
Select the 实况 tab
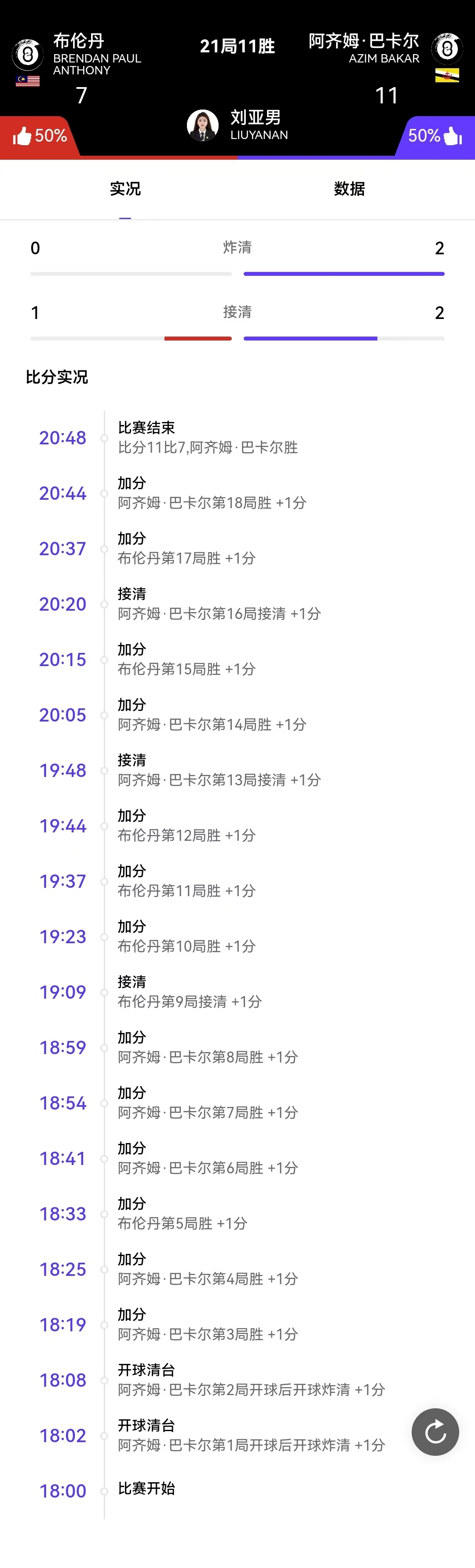125,189
